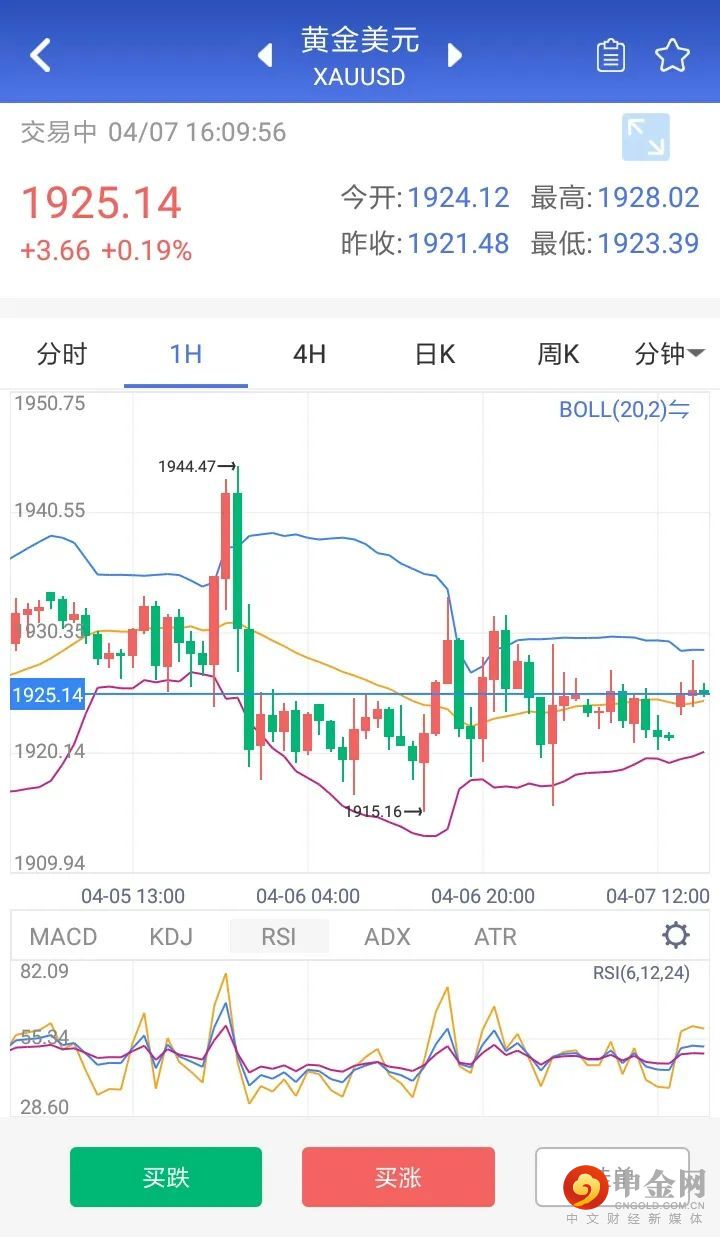Switch to the 分时 chart tab
The height and width of the screenshot is (1237, 720).
[62, 354]
